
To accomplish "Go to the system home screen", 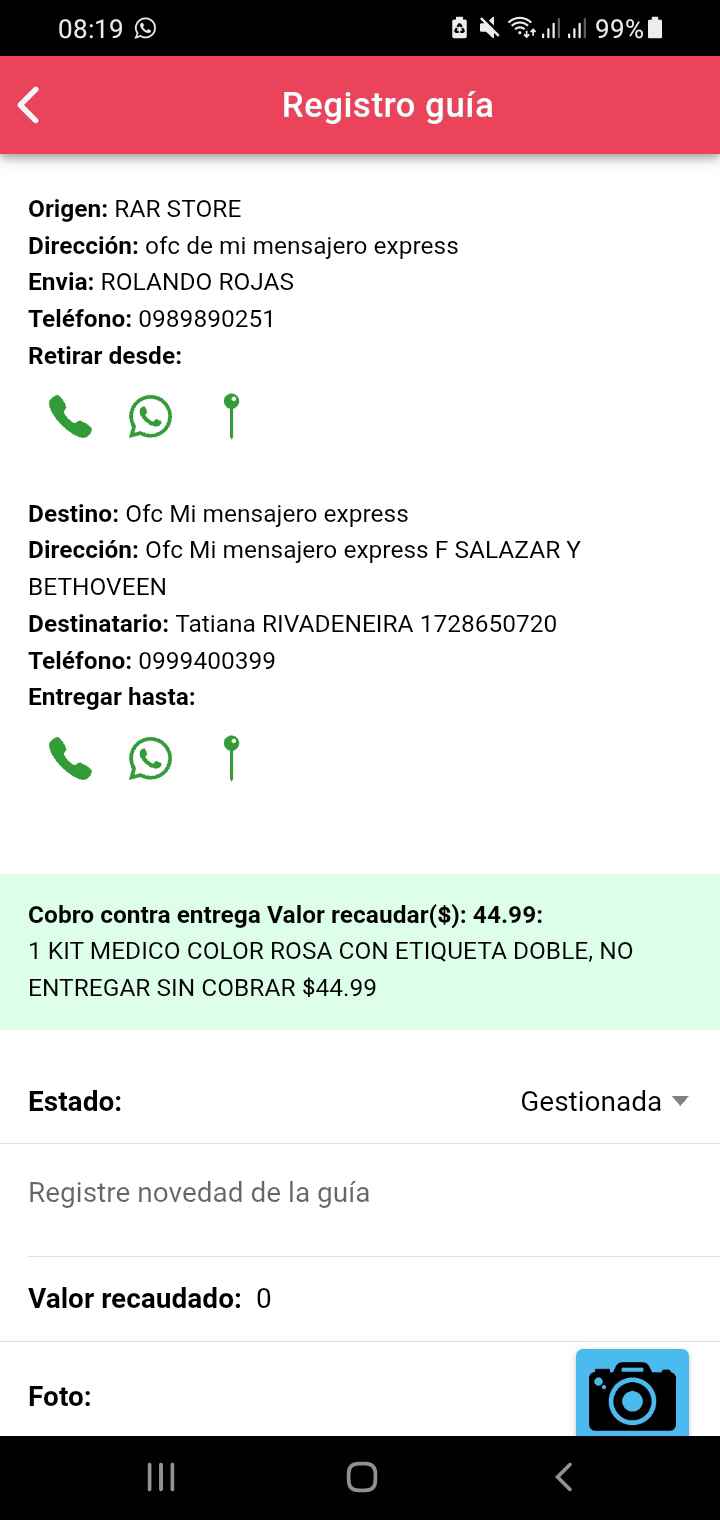I will coord(361,1477).
